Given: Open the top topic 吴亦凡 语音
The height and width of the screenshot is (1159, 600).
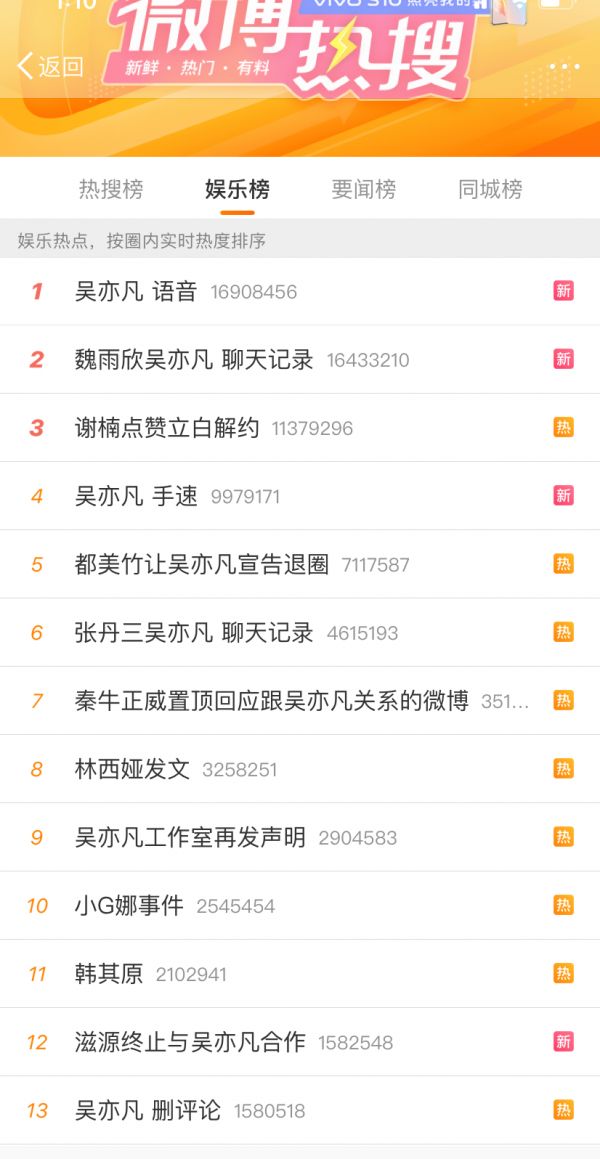Looking at the screenshot, I should click(136, 292).
